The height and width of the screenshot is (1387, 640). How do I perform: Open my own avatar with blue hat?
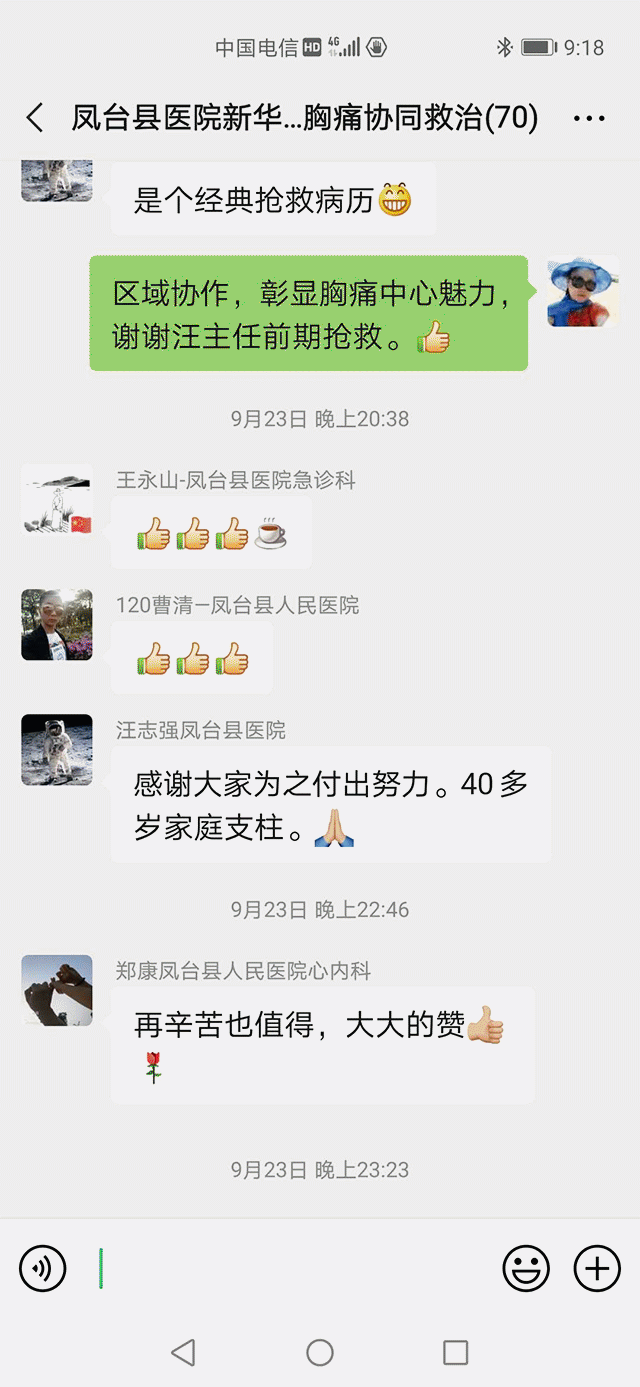[583, 291]
